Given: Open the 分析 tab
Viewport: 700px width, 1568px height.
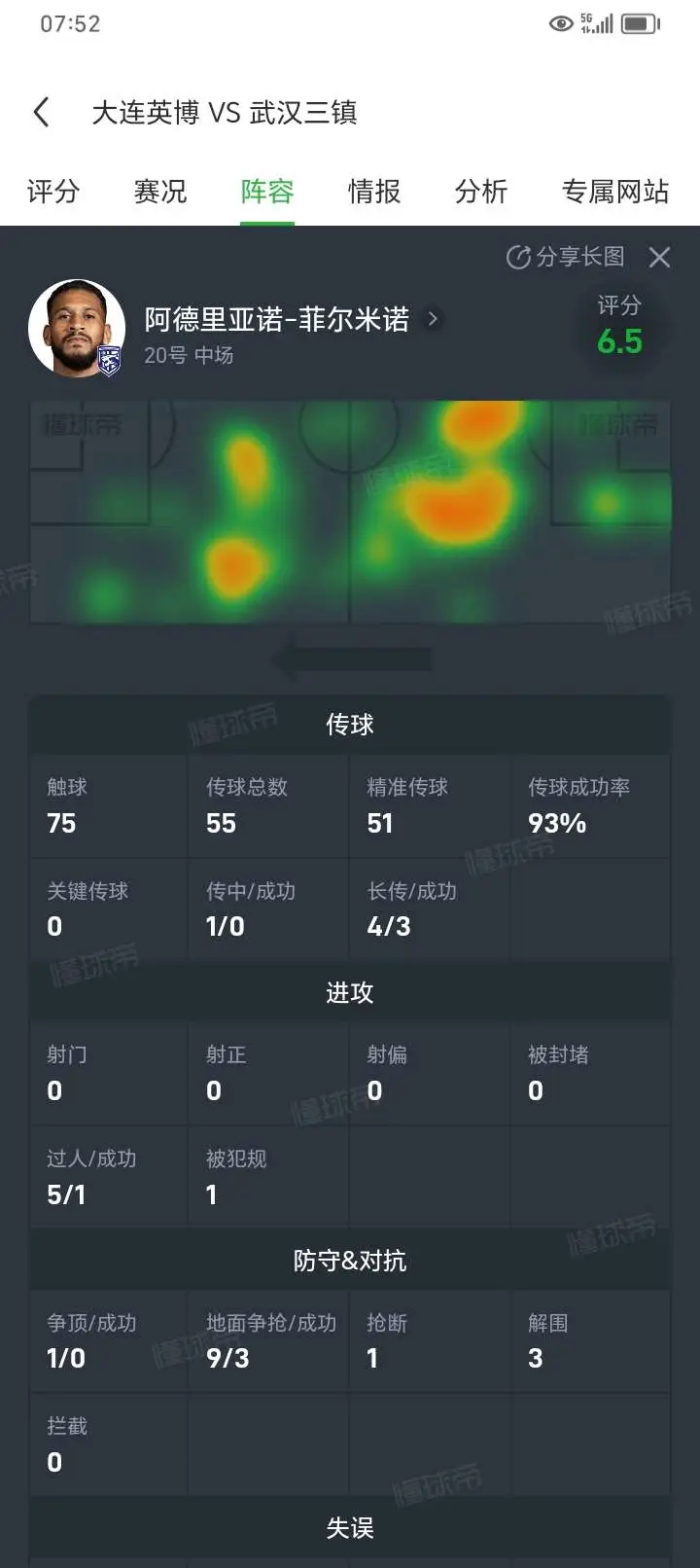Looking at the screenshot, I should click(481, 191).
